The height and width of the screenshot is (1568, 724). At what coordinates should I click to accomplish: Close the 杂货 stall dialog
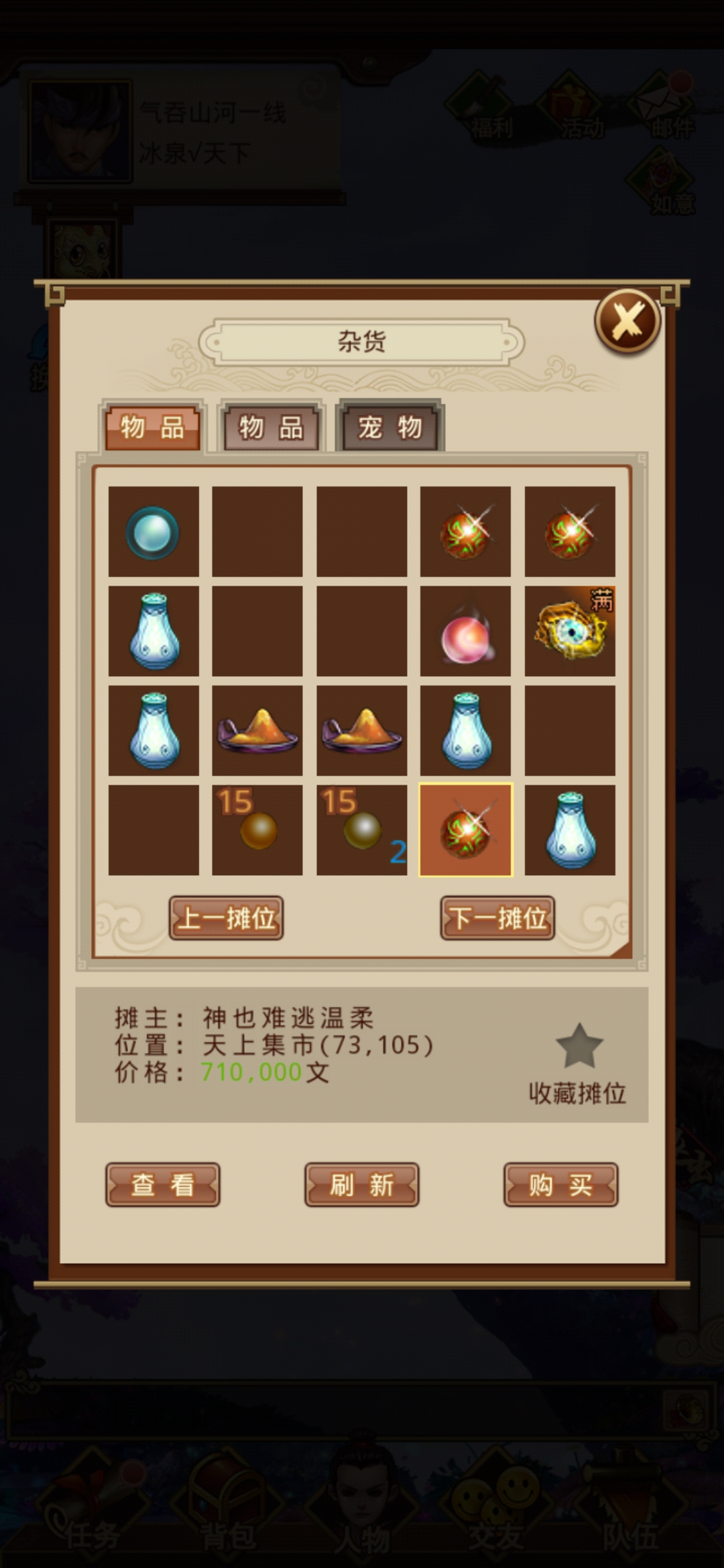pyautogui.click(x=627, y=322)
